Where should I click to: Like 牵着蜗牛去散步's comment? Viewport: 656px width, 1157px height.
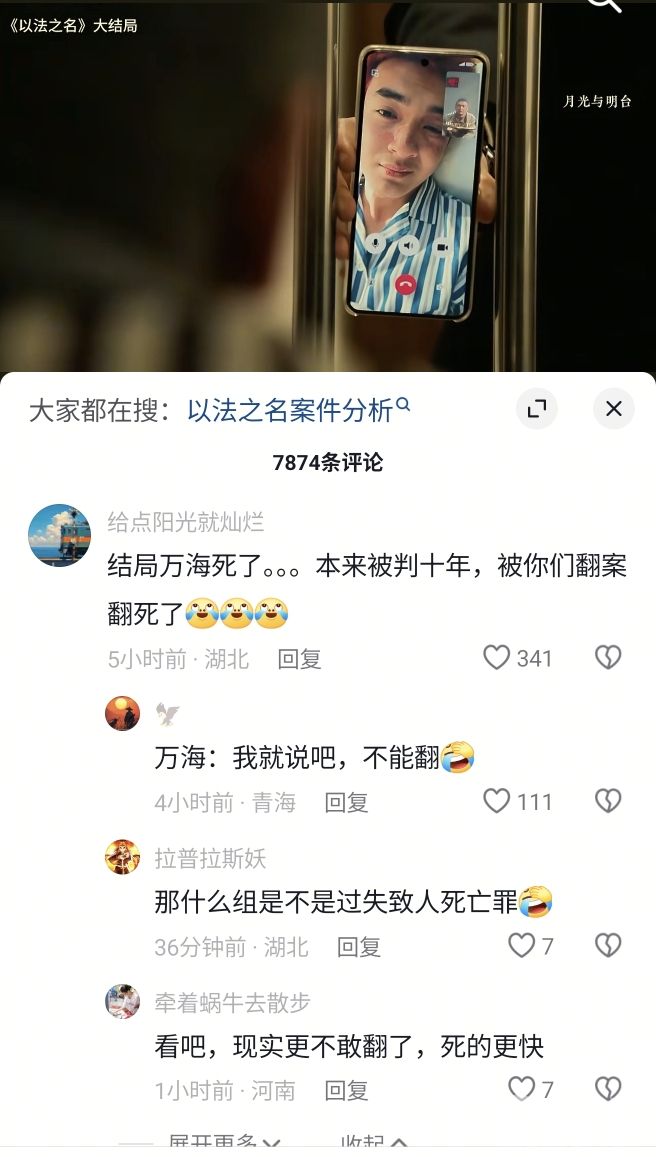(521, 1089)
